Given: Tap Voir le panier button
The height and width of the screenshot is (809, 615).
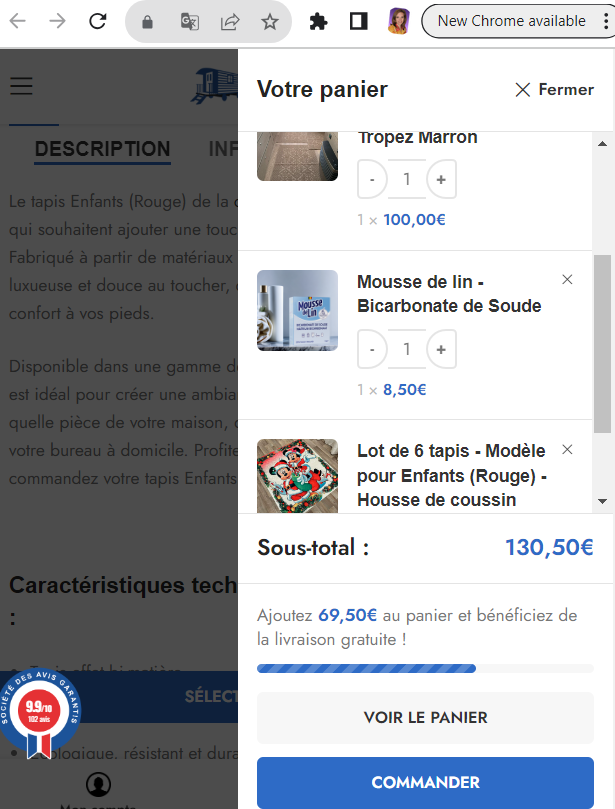Looking at the screenshot, I should [x=425, y=717].
